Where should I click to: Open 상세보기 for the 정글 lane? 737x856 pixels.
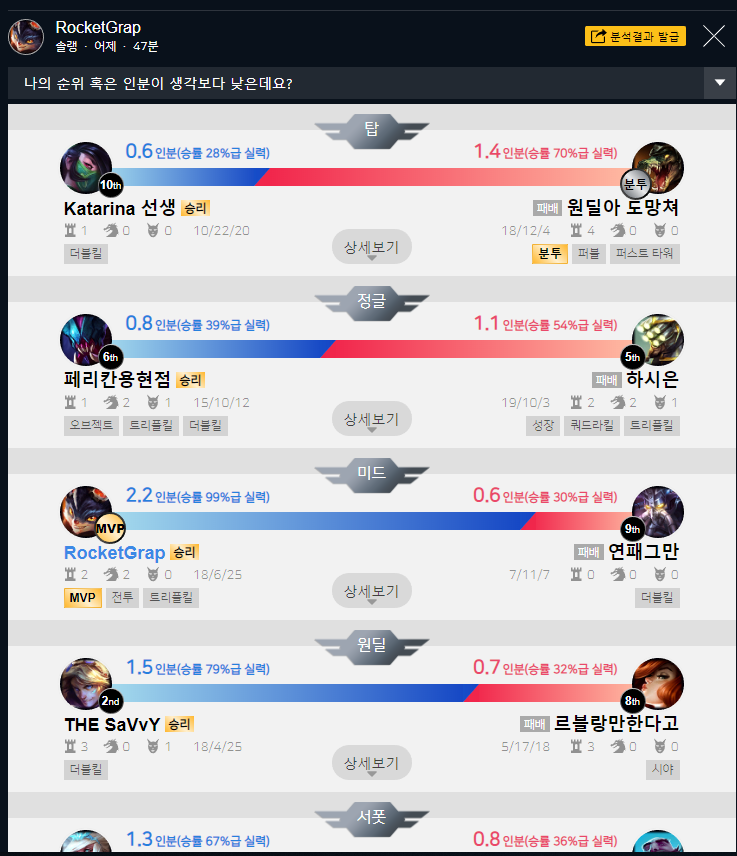(371, 419)
